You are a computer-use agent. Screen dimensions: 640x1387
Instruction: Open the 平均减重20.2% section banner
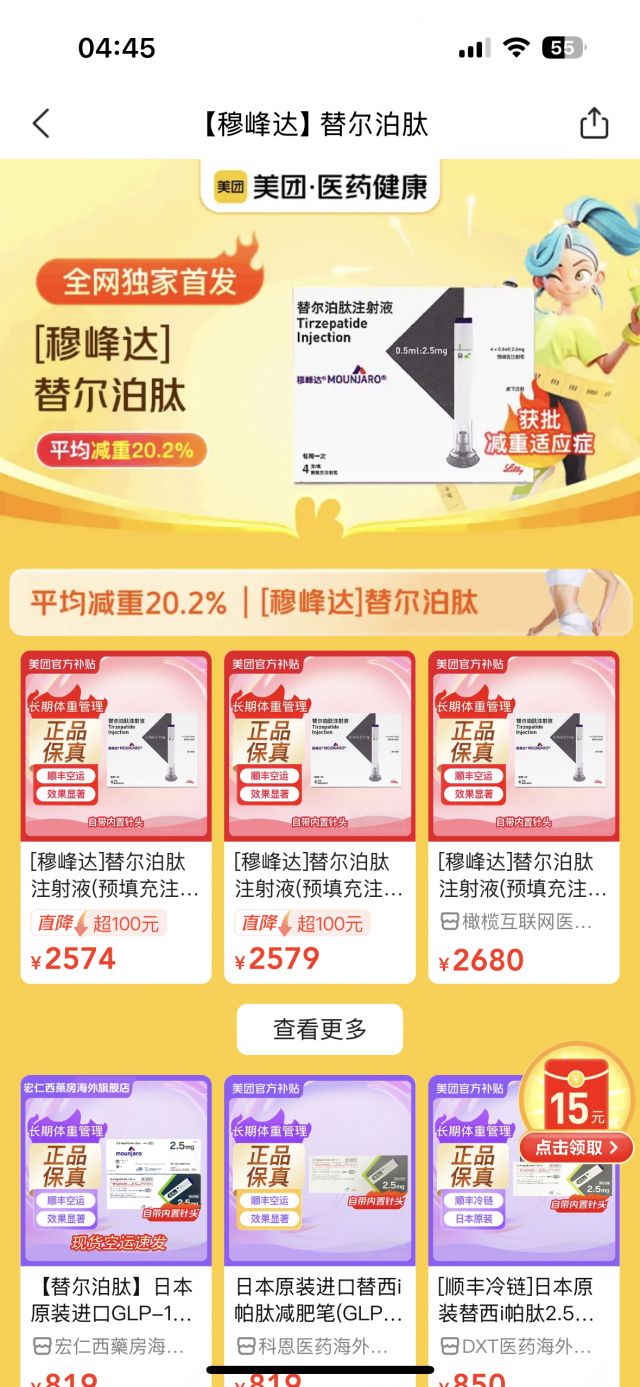pyautogui.click(x=320, y=603)
